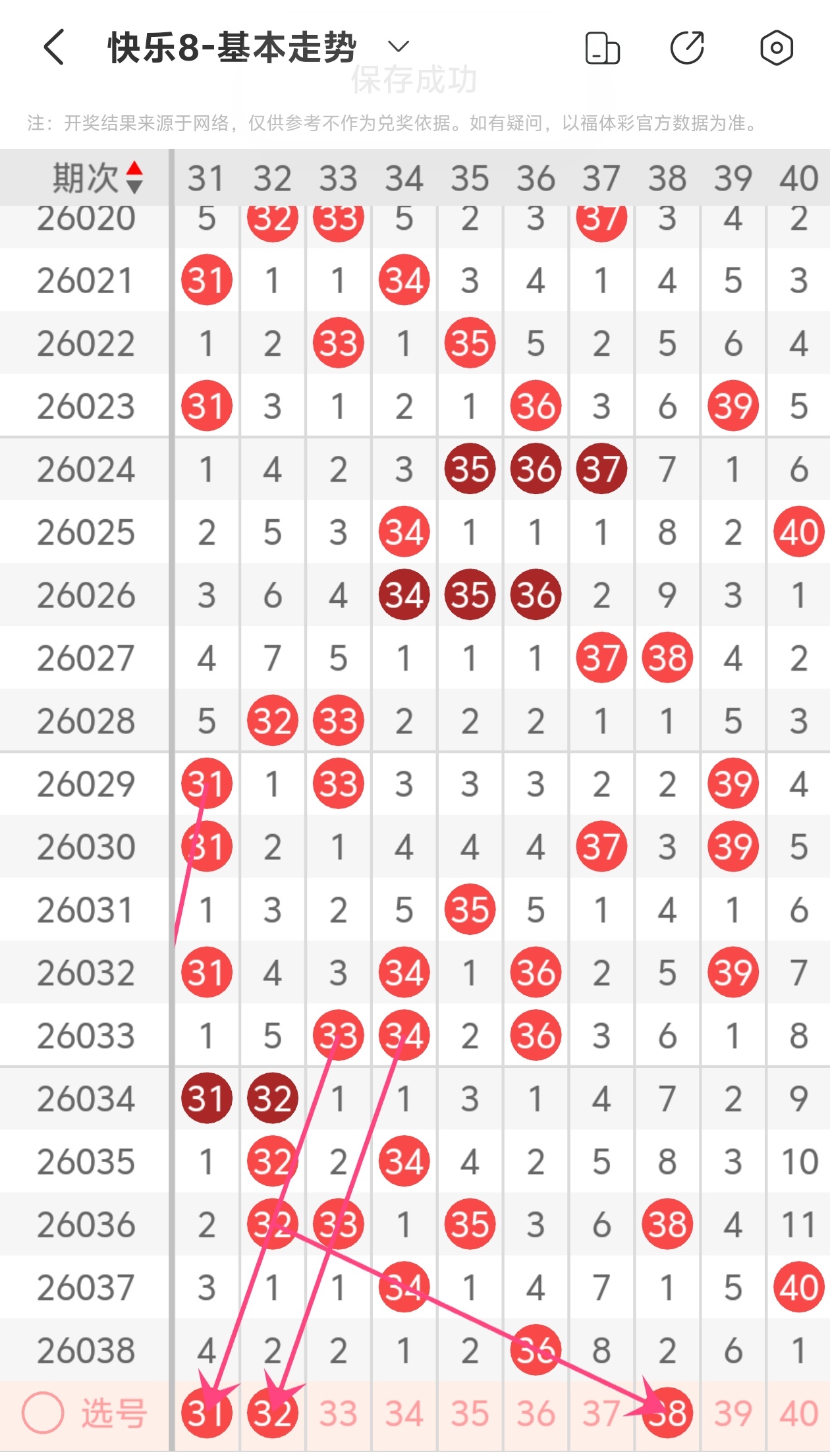The width and height of the screenshot is (830, 1456).
Task: Go back with the top-left arrow
Action: pos(54,47)
